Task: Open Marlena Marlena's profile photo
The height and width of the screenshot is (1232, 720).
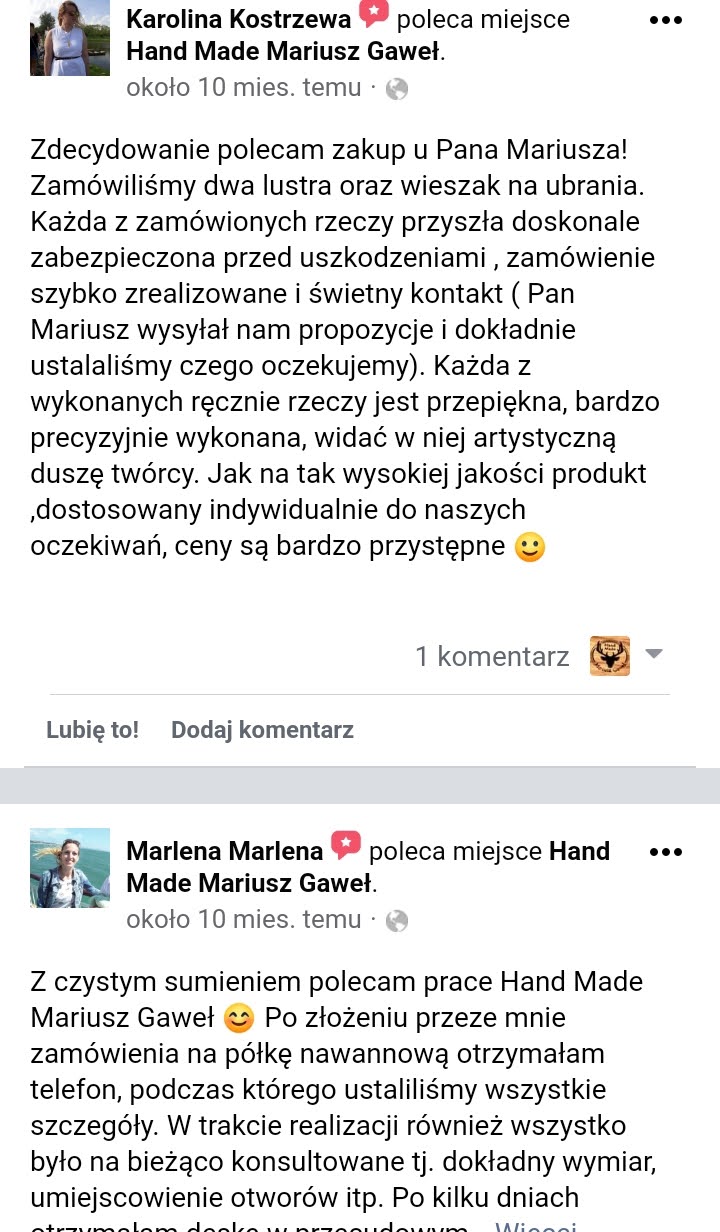Action: coord(70,868)
